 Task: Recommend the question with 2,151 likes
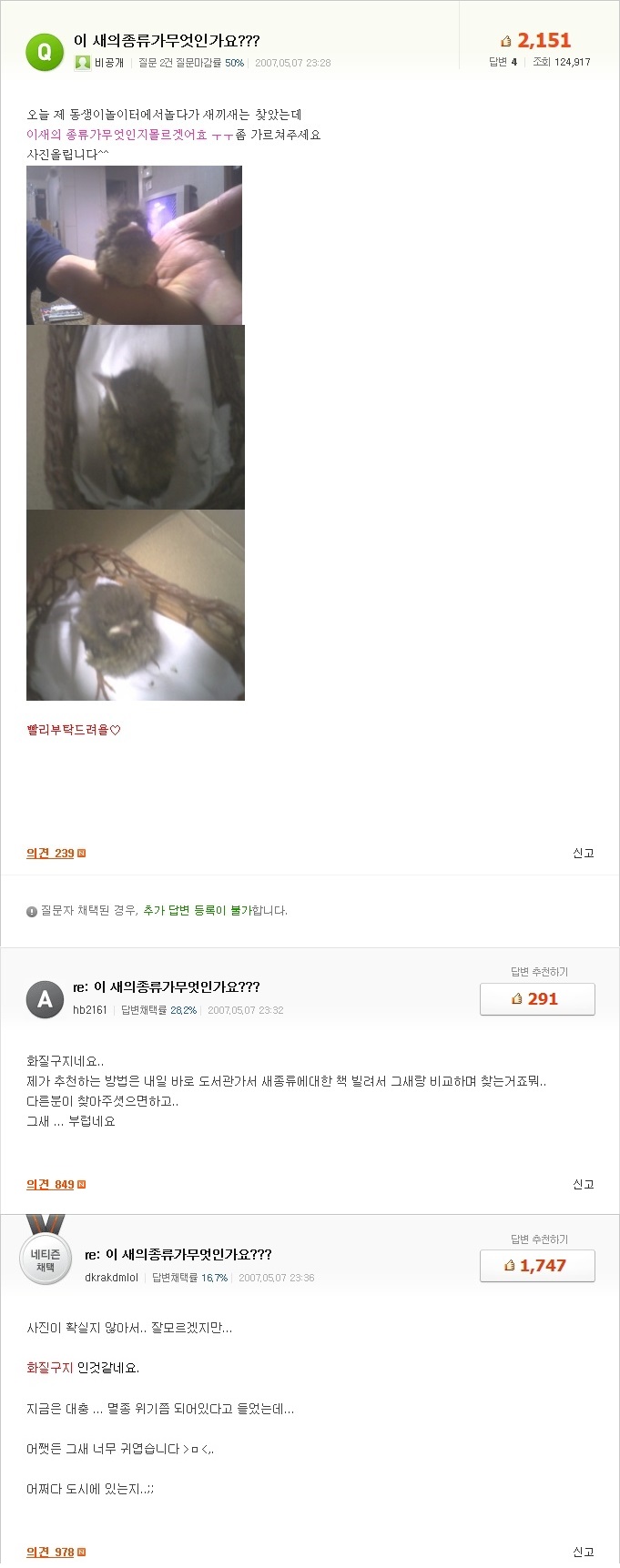click(x=535, y=41)
